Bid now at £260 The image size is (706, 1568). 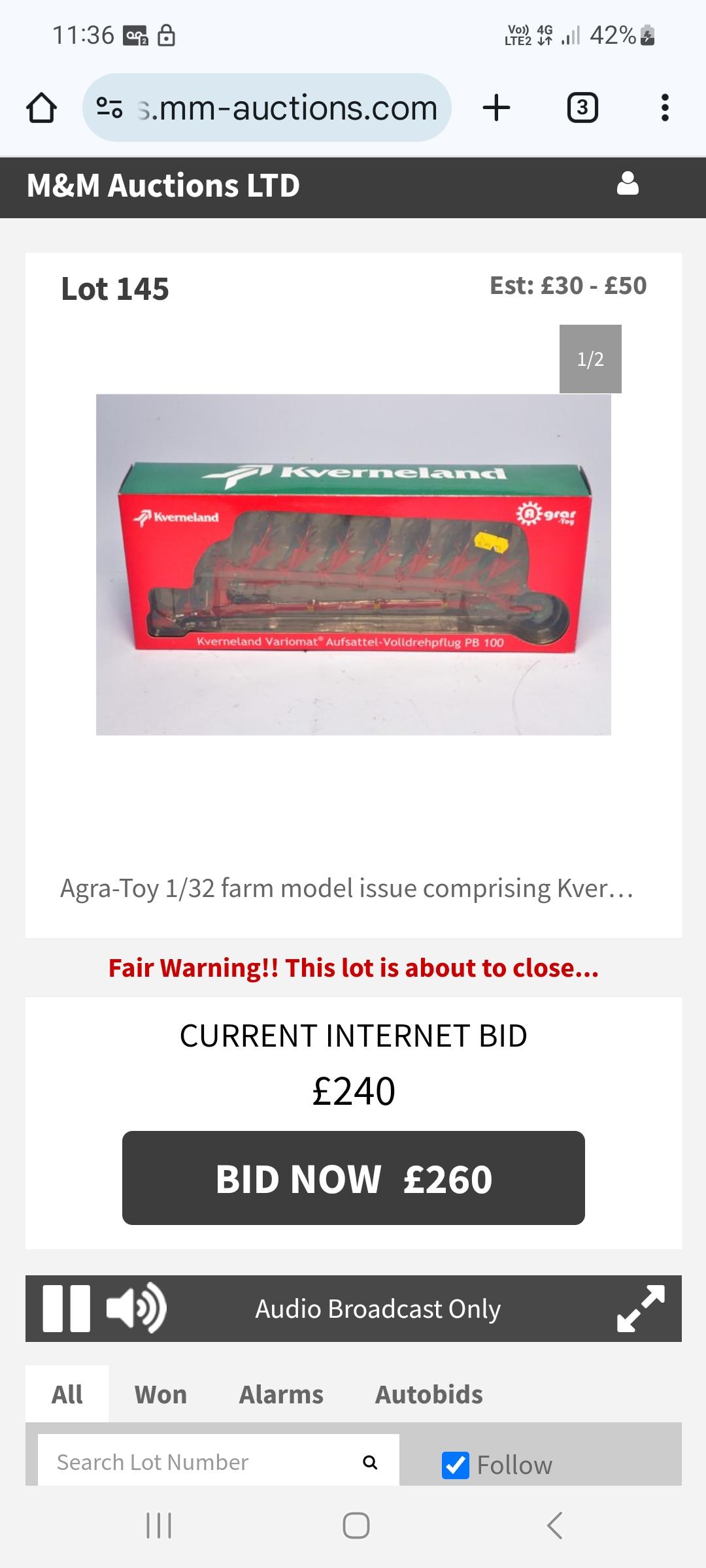coord(354,1178)
